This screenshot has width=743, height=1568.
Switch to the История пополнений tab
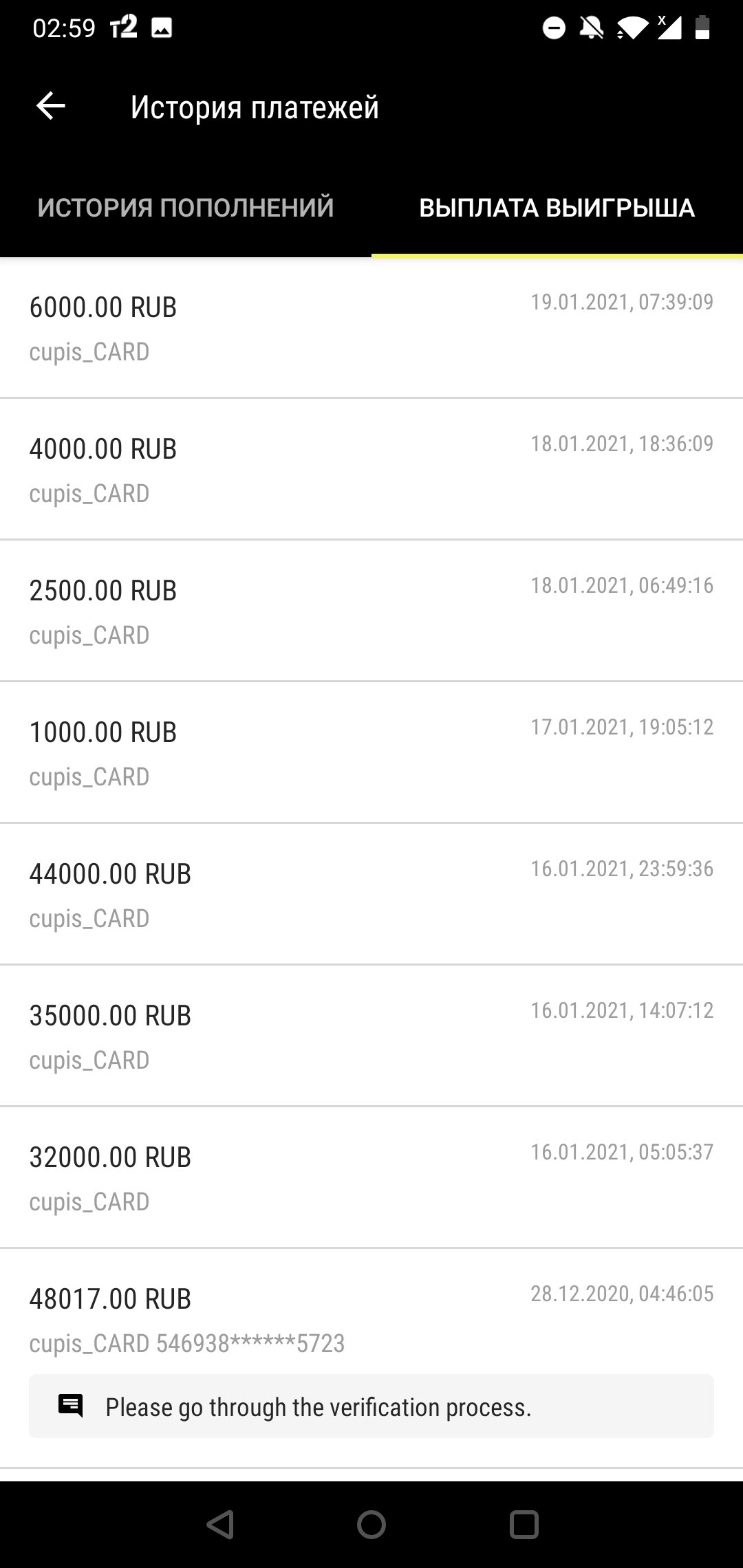186,208
